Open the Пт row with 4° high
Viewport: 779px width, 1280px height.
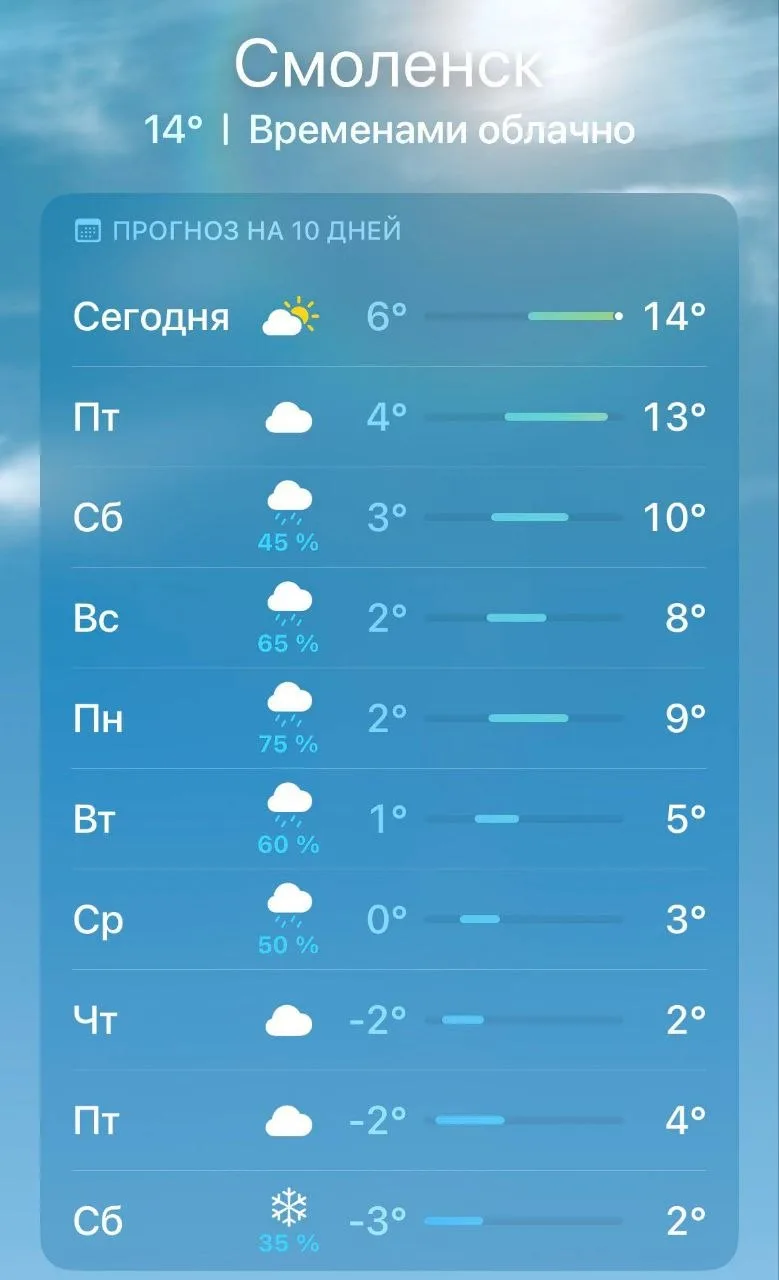(389, 1120)
